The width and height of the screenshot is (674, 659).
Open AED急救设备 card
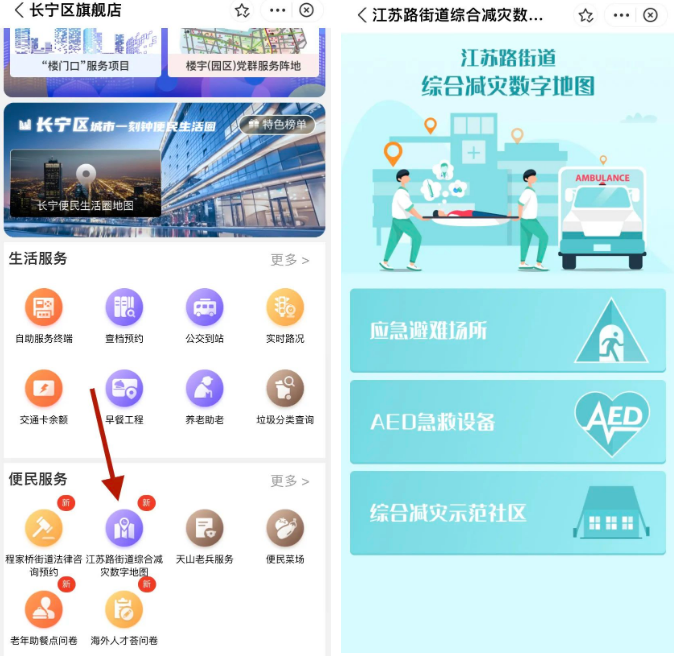click(507, 421)
